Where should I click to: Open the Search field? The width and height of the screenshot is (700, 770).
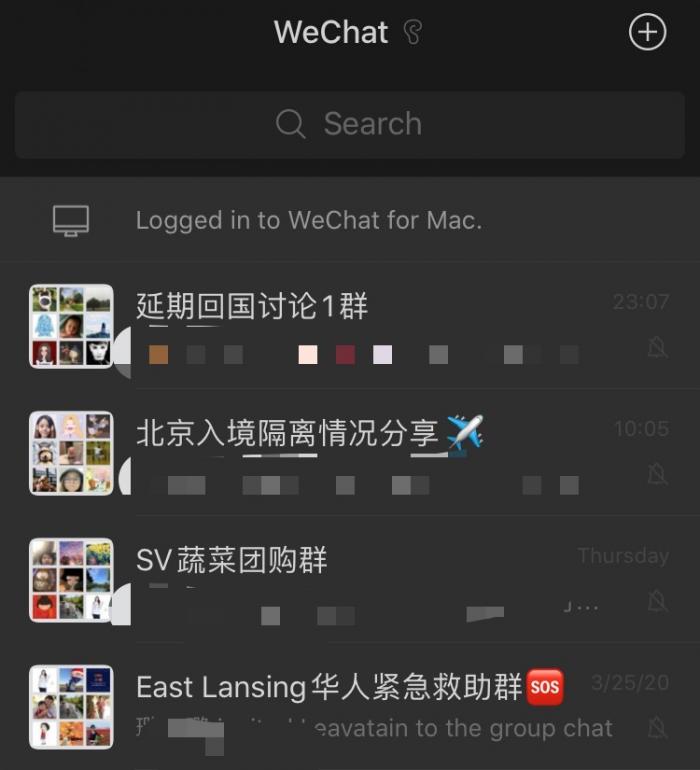pos(349,125)
